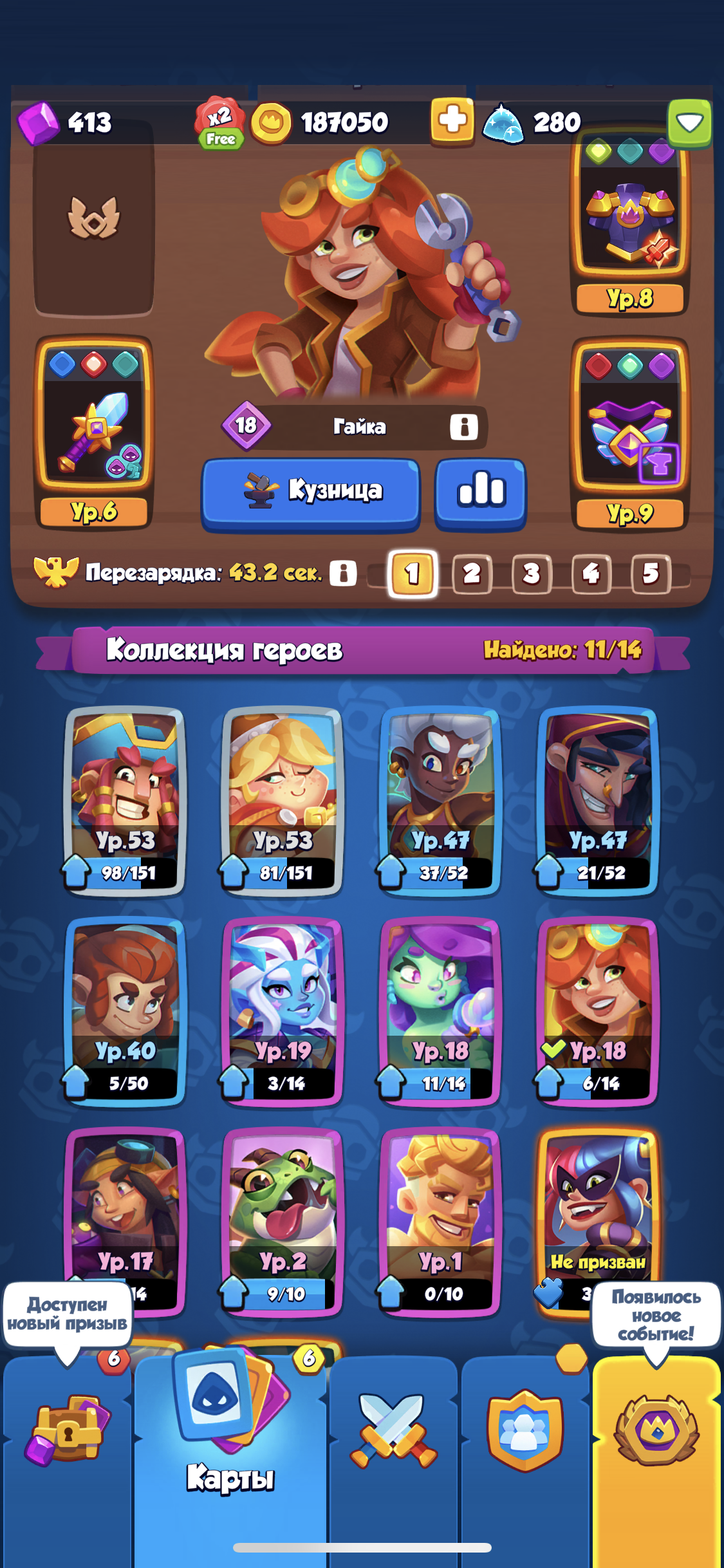
Task: Open the Кузница forge button
Action: [311, 493]
